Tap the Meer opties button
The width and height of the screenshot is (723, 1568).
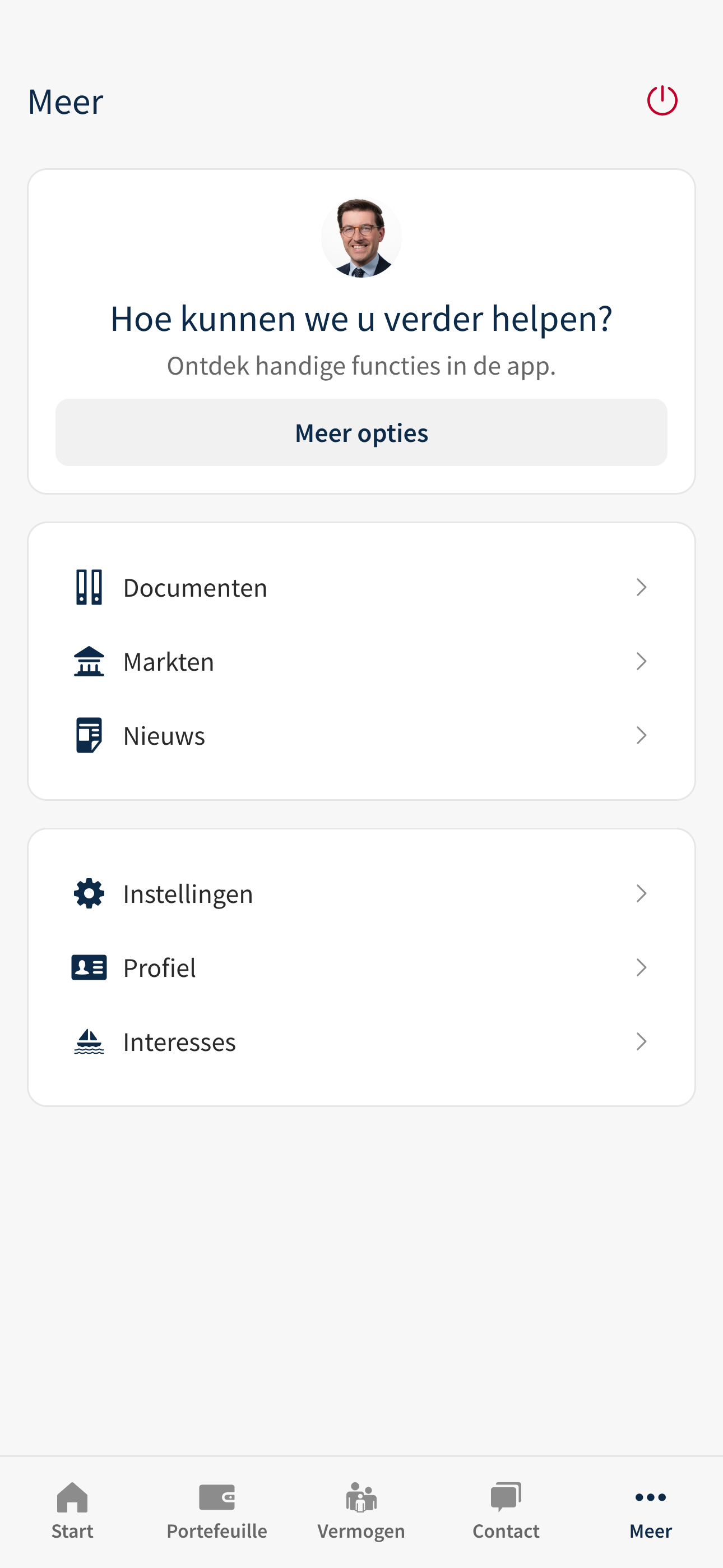pos(361,433)
